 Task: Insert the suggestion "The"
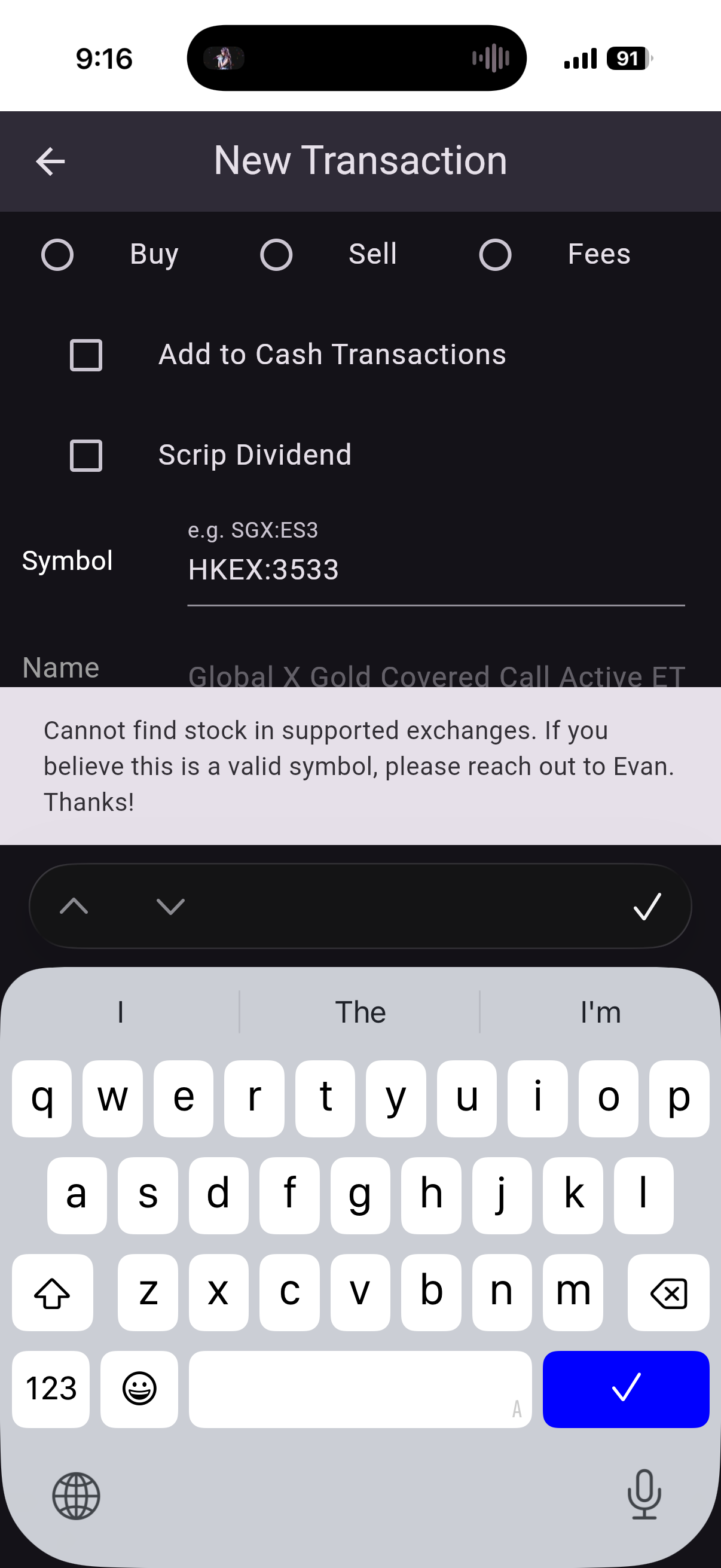(360, 1012)
